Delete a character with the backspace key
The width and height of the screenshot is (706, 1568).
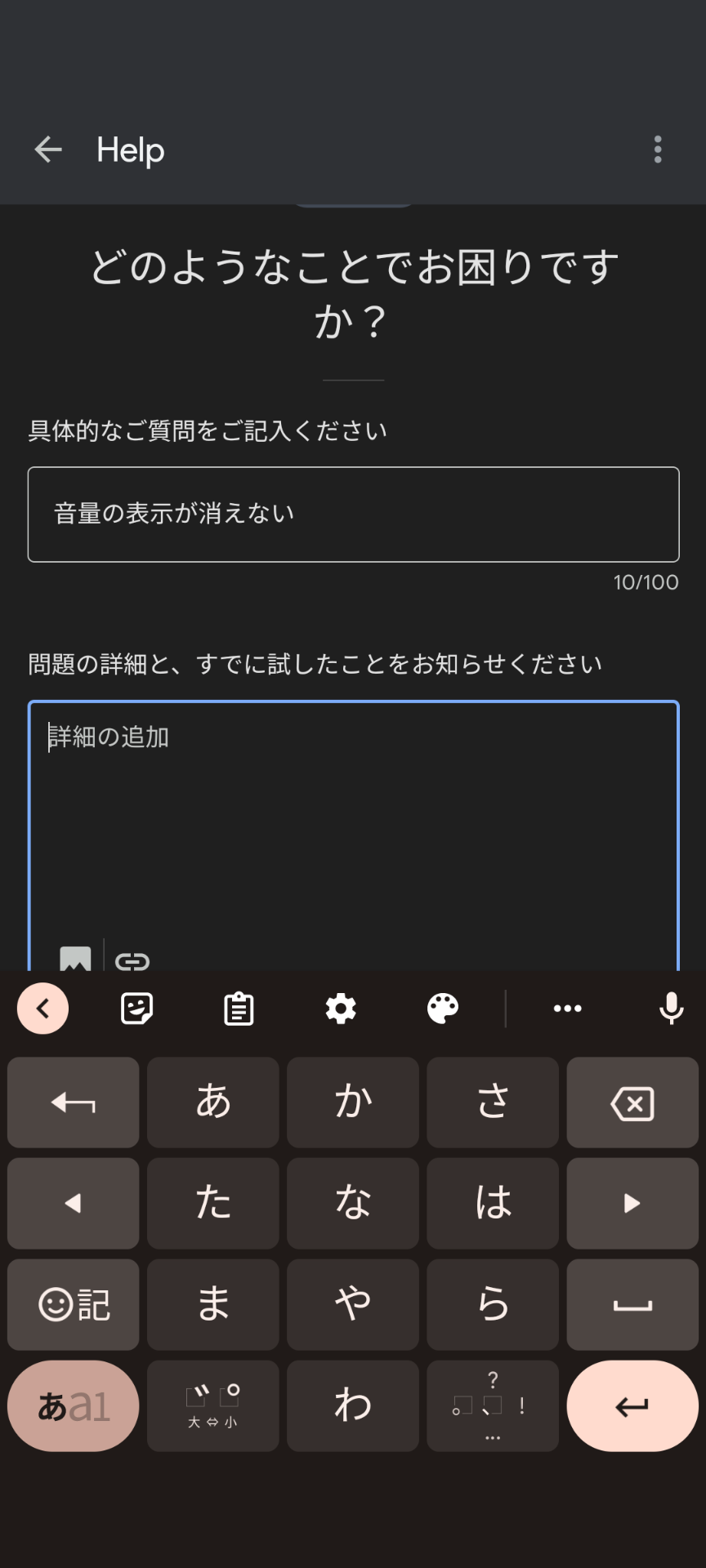(632, 1102)
